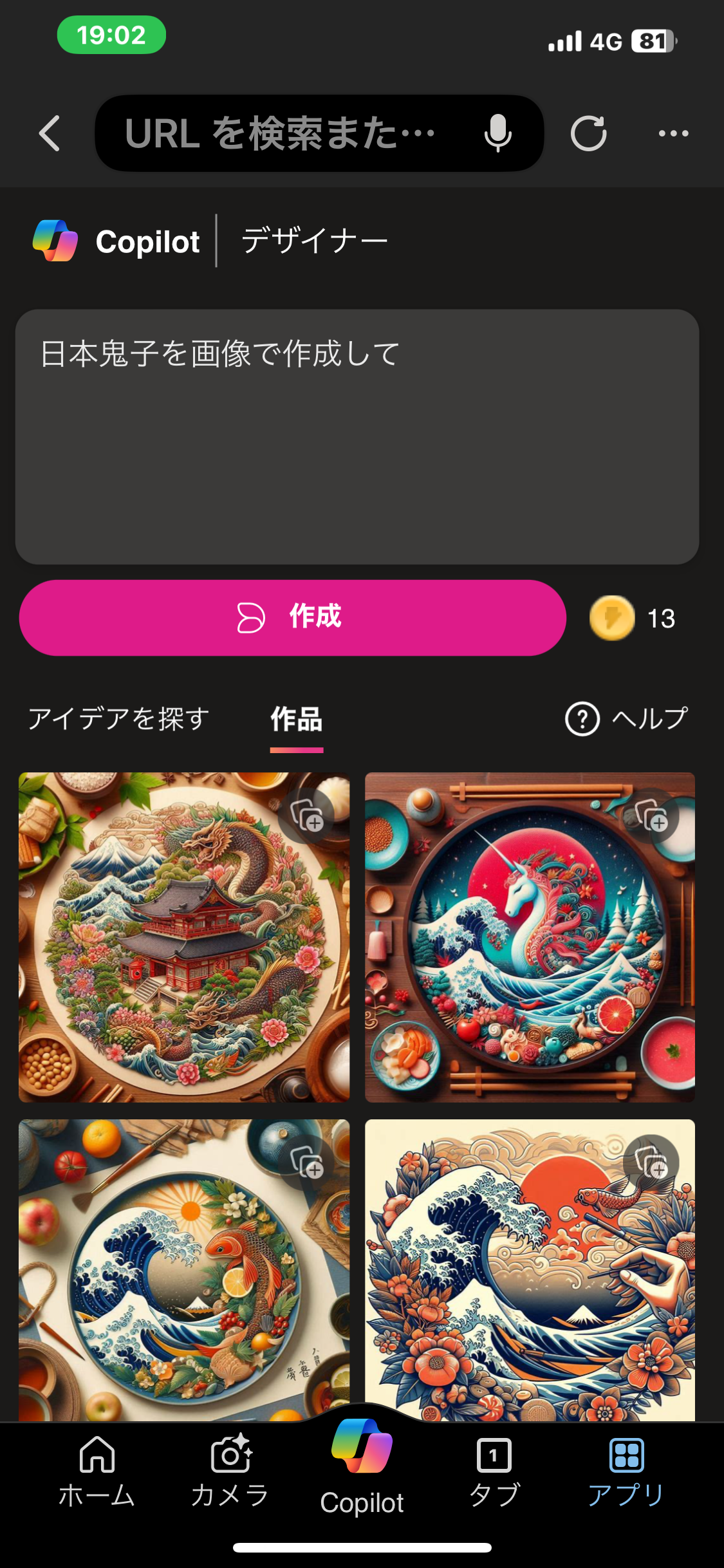The width and height of the screenshot is (724, 1568).
Task: Open ヘルプ help
Action: tap(627, 718)
